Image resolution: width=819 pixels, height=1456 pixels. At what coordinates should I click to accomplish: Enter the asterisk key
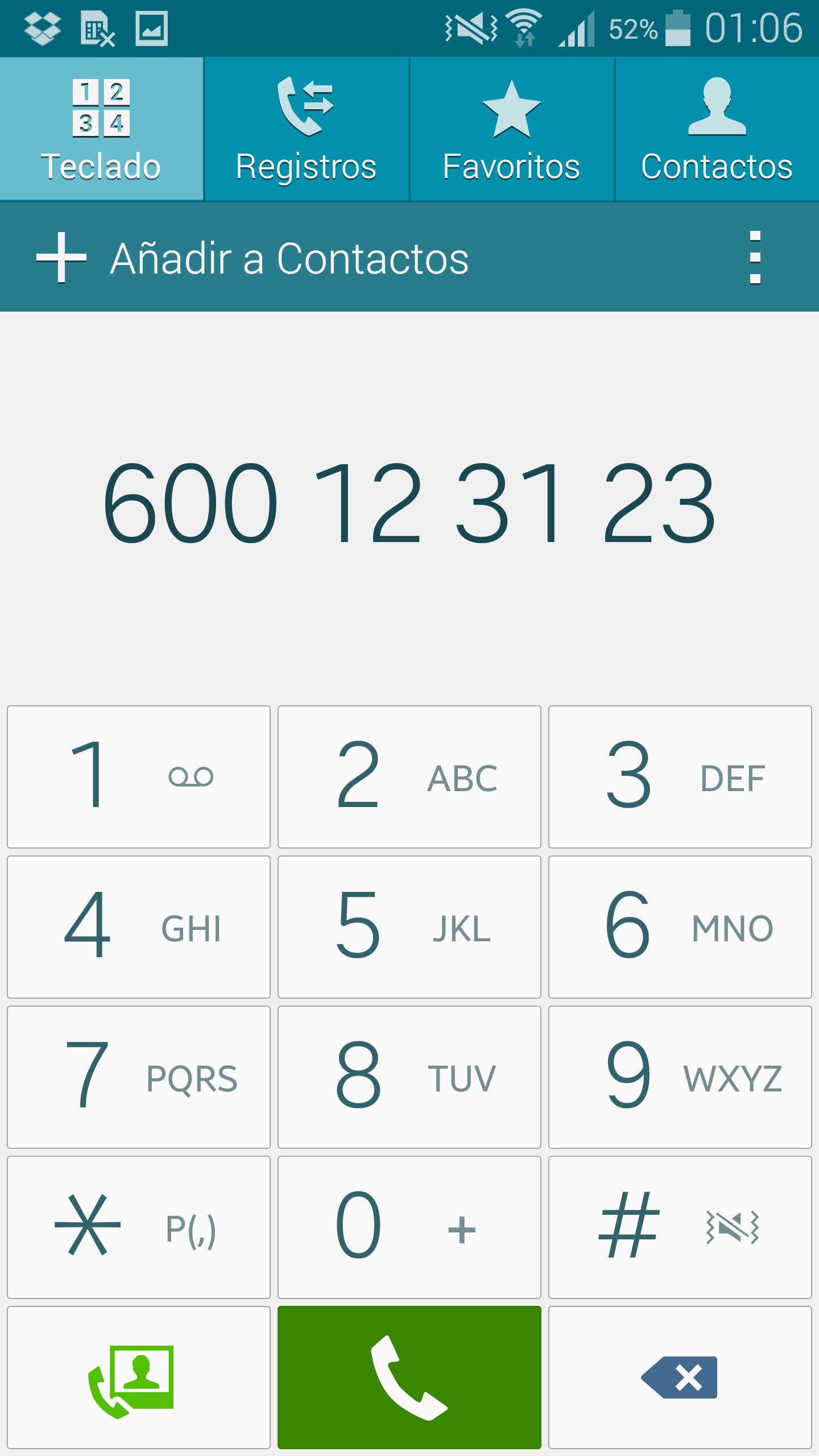coord(138,1227)
